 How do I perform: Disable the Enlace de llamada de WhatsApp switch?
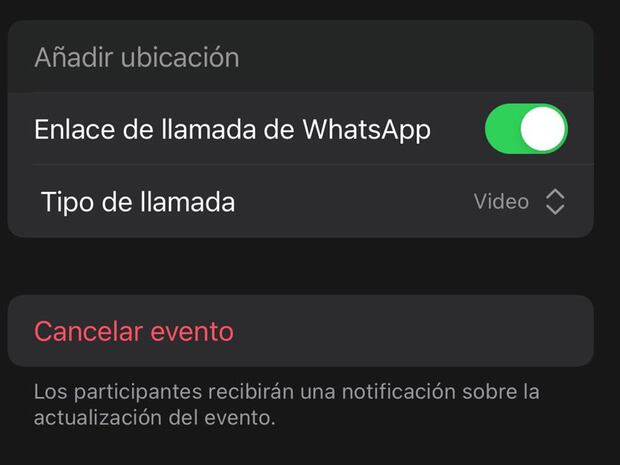pos(526,129)
